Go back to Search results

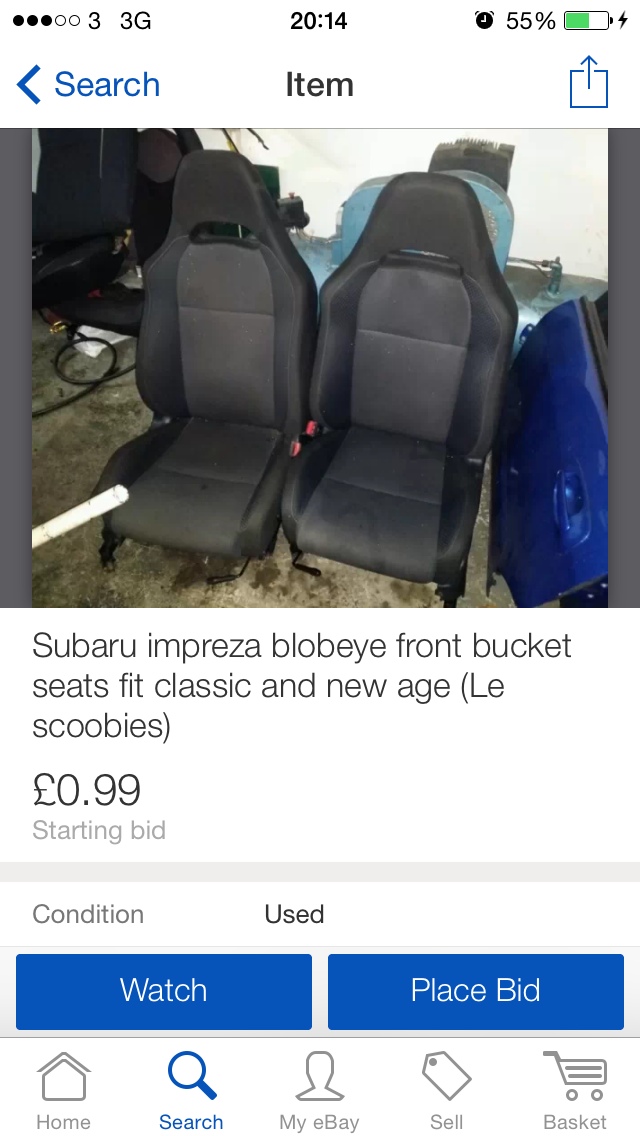(x=88, y=85)
